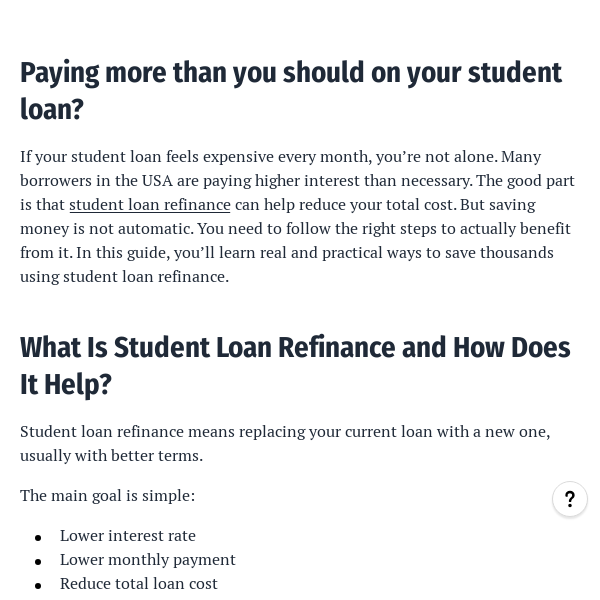Open the student loan refinance link

tap(149, 205)
